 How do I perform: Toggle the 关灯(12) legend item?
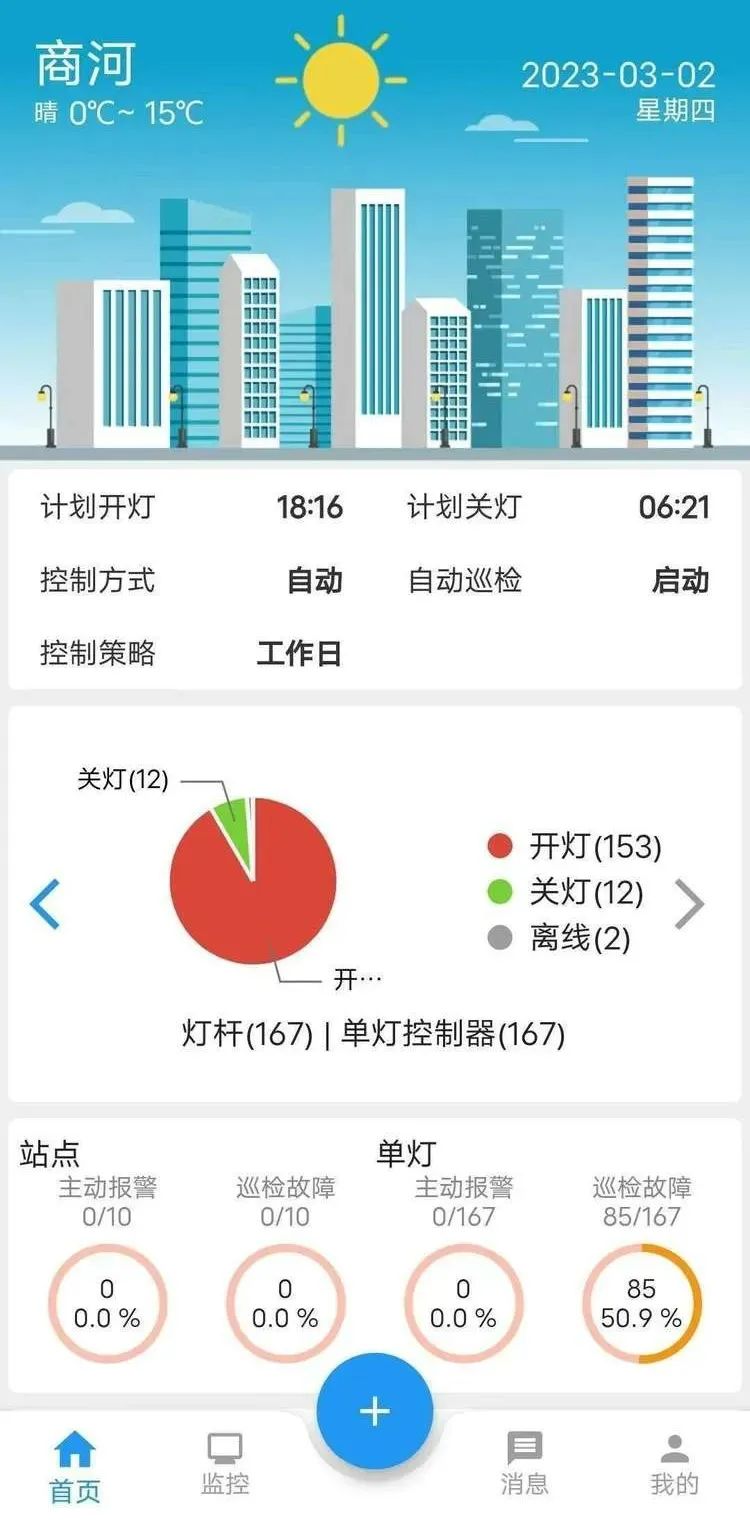[x=566, y=892]
